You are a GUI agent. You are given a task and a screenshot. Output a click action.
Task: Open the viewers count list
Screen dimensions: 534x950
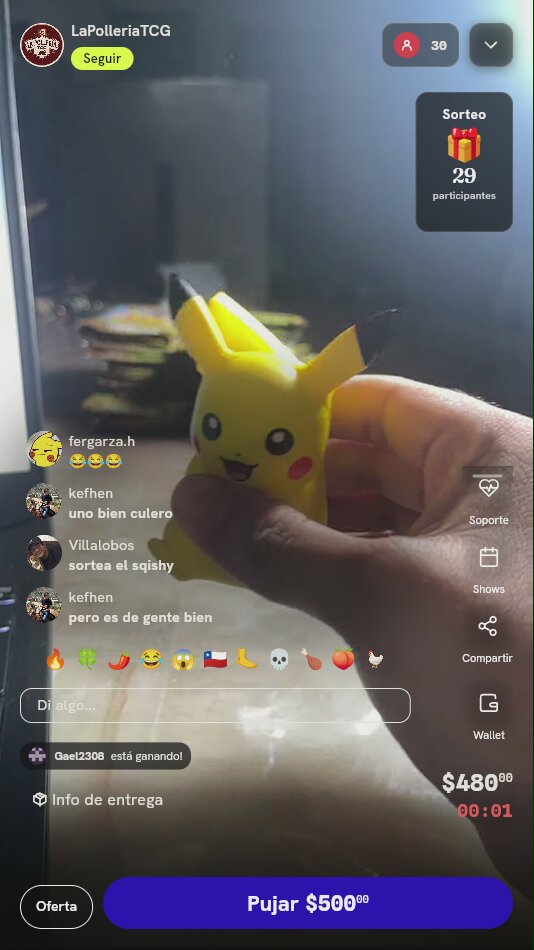(x=420, y=45)
